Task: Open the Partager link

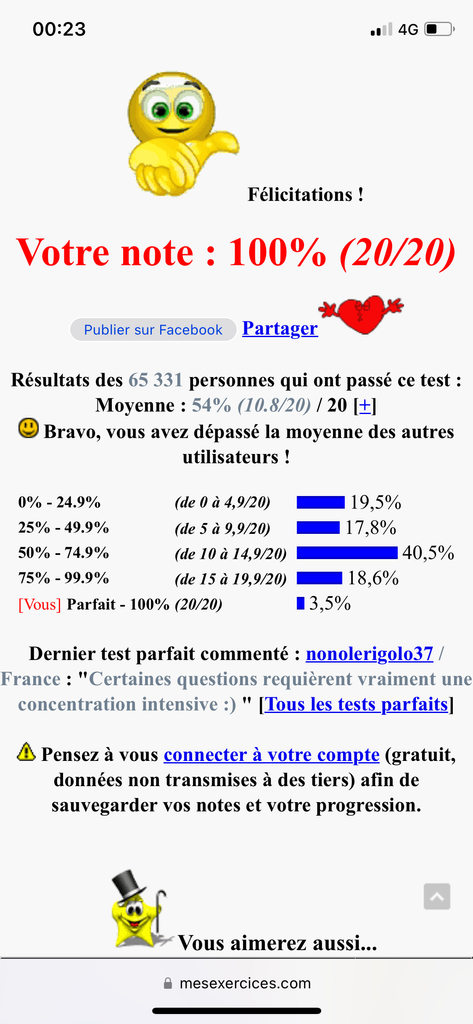Action: pos(280,328)
